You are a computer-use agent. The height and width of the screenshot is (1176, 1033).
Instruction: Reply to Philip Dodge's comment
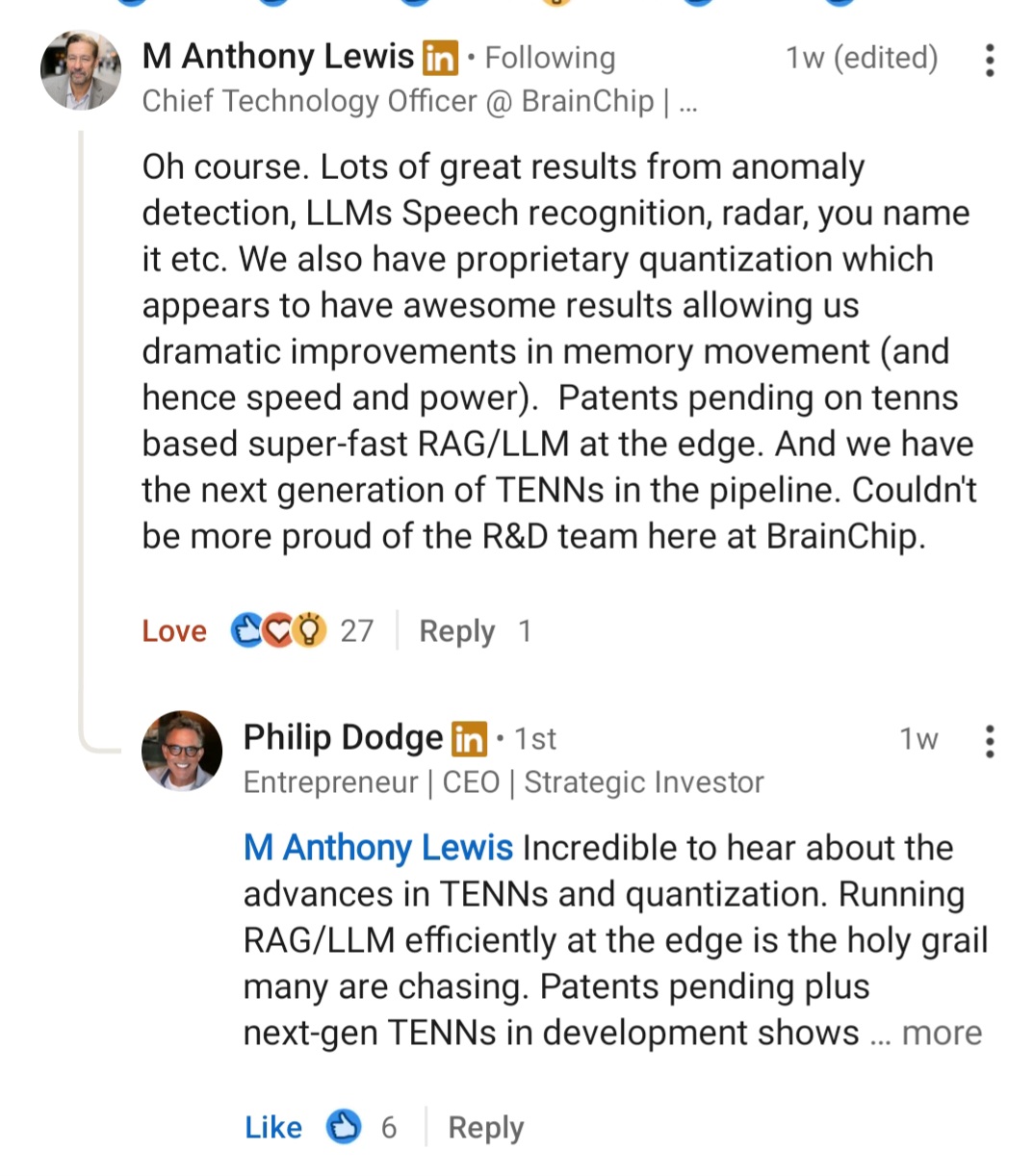coord(485,1127)
